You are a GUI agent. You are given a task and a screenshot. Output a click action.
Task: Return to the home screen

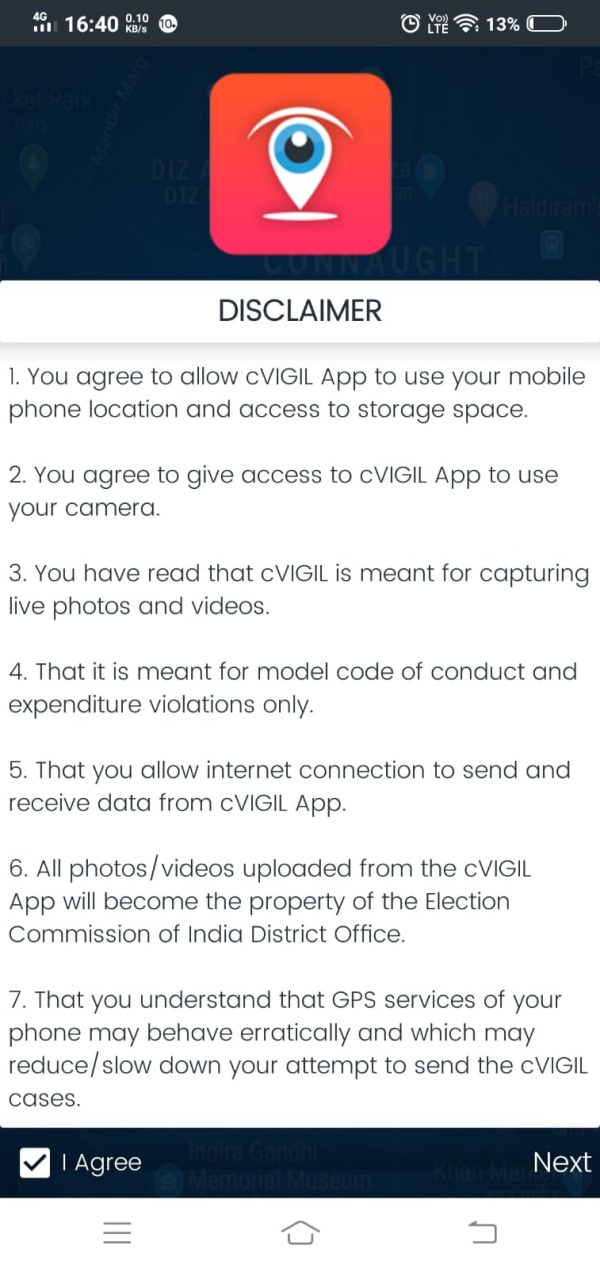tap(300, 1233)
